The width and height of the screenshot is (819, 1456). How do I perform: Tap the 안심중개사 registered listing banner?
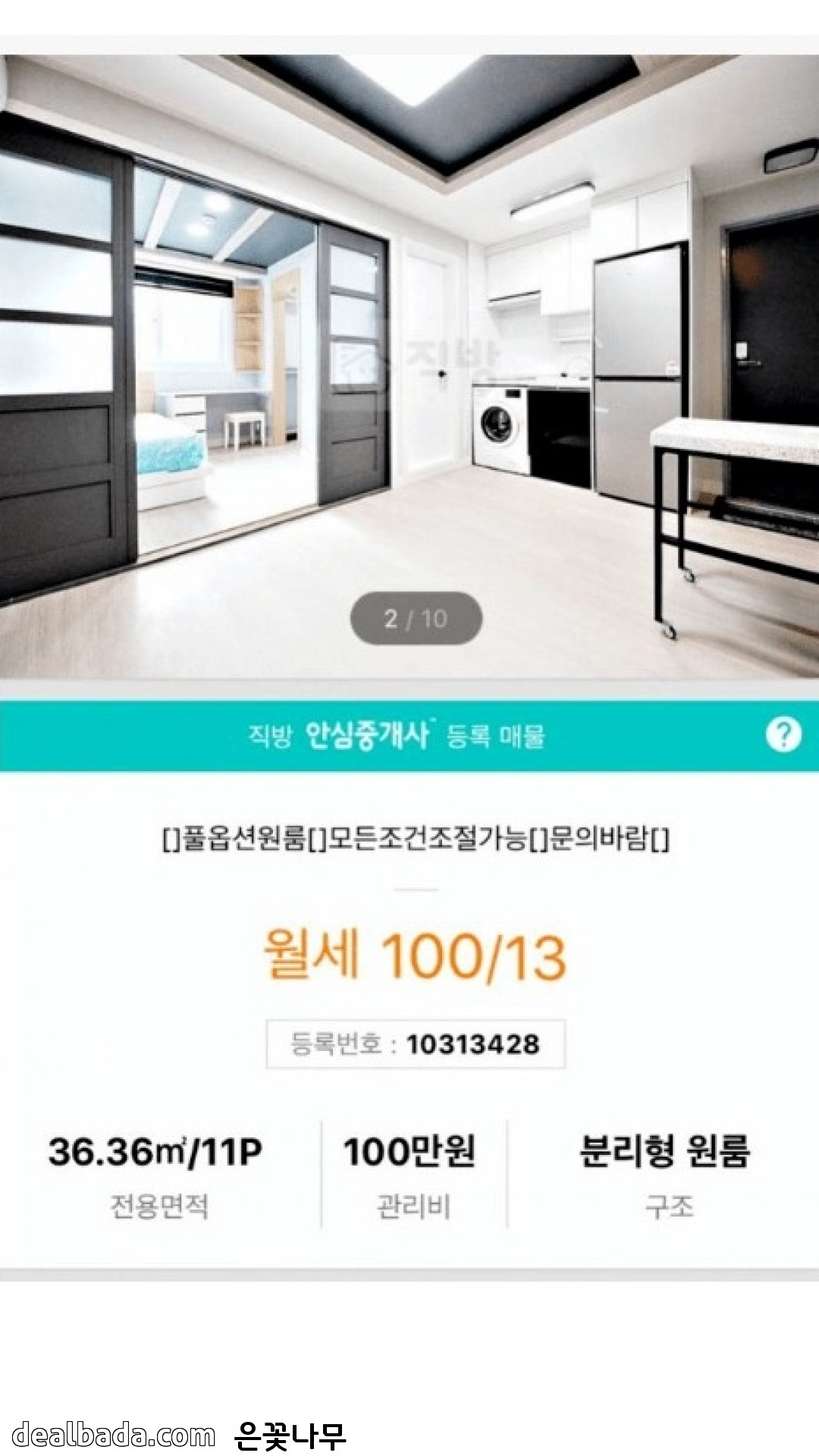coord(396,736)
